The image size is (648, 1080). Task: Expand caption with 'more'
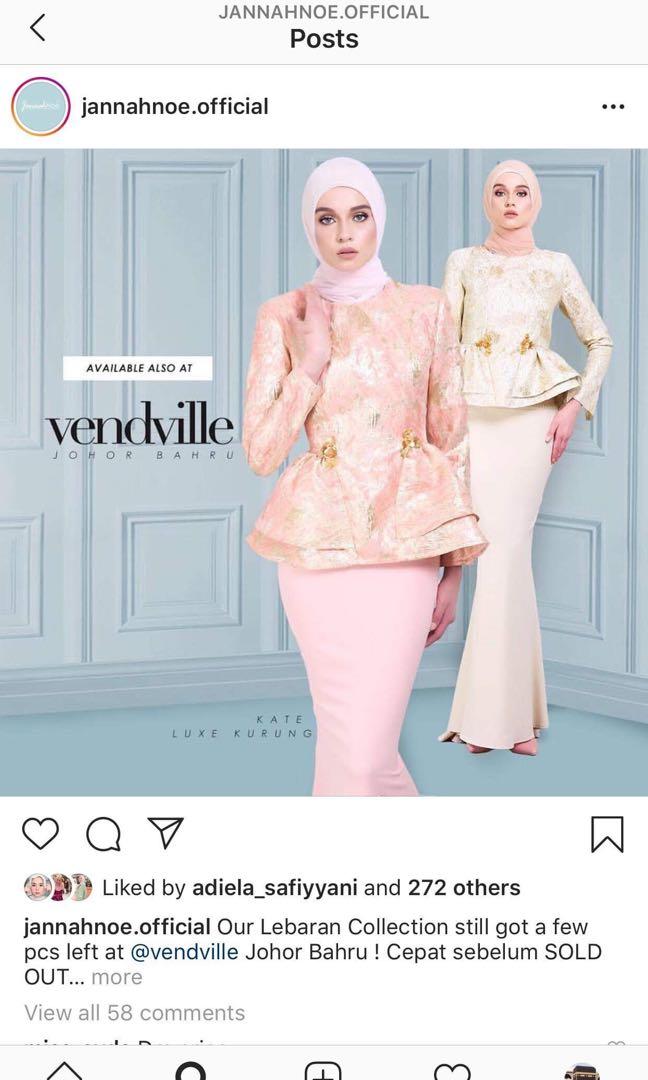pyautogui.click(x=117, y=977)
